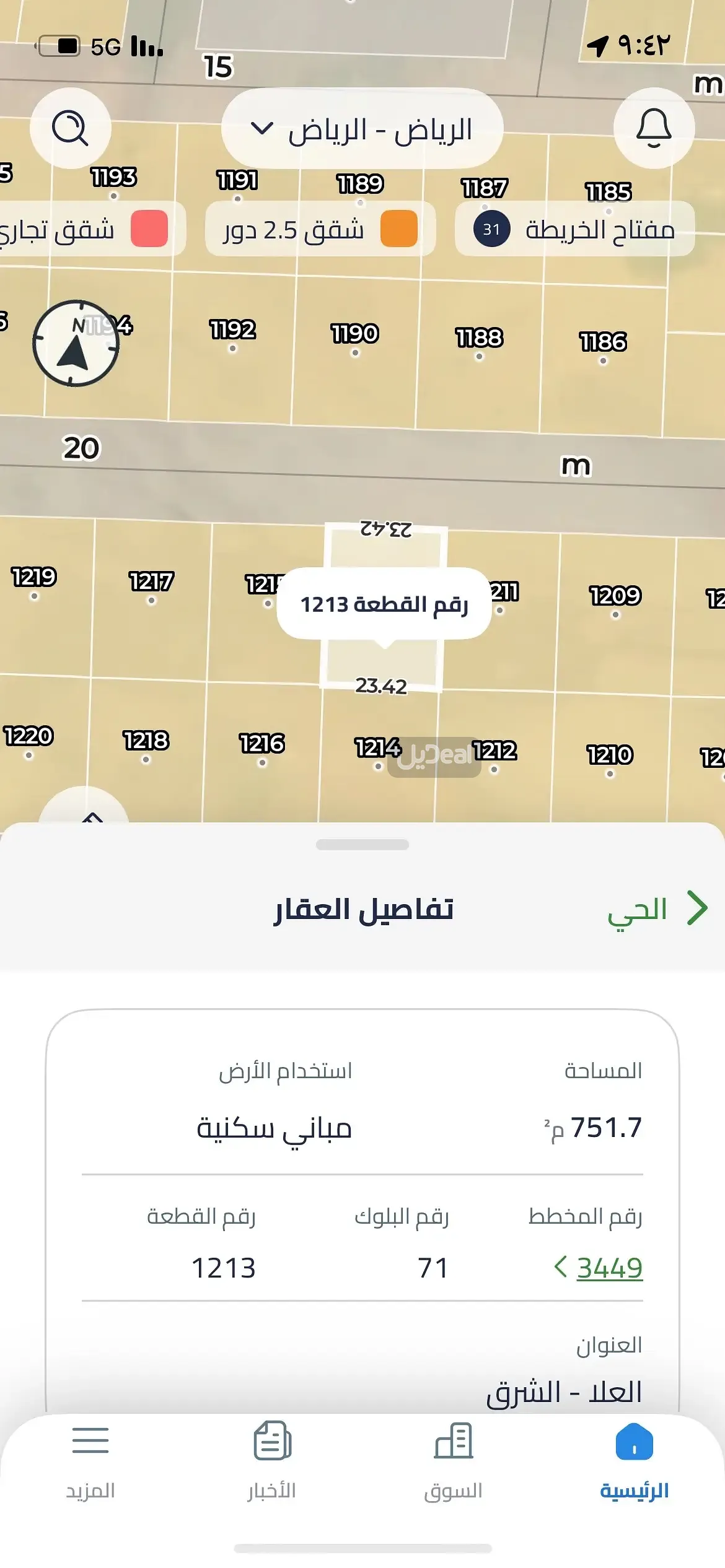Toggle the شقق 2.5 دور legend filter
The height and width of the screenshot is (1568, 725).
pyautogui.click(x=322, y=229)
